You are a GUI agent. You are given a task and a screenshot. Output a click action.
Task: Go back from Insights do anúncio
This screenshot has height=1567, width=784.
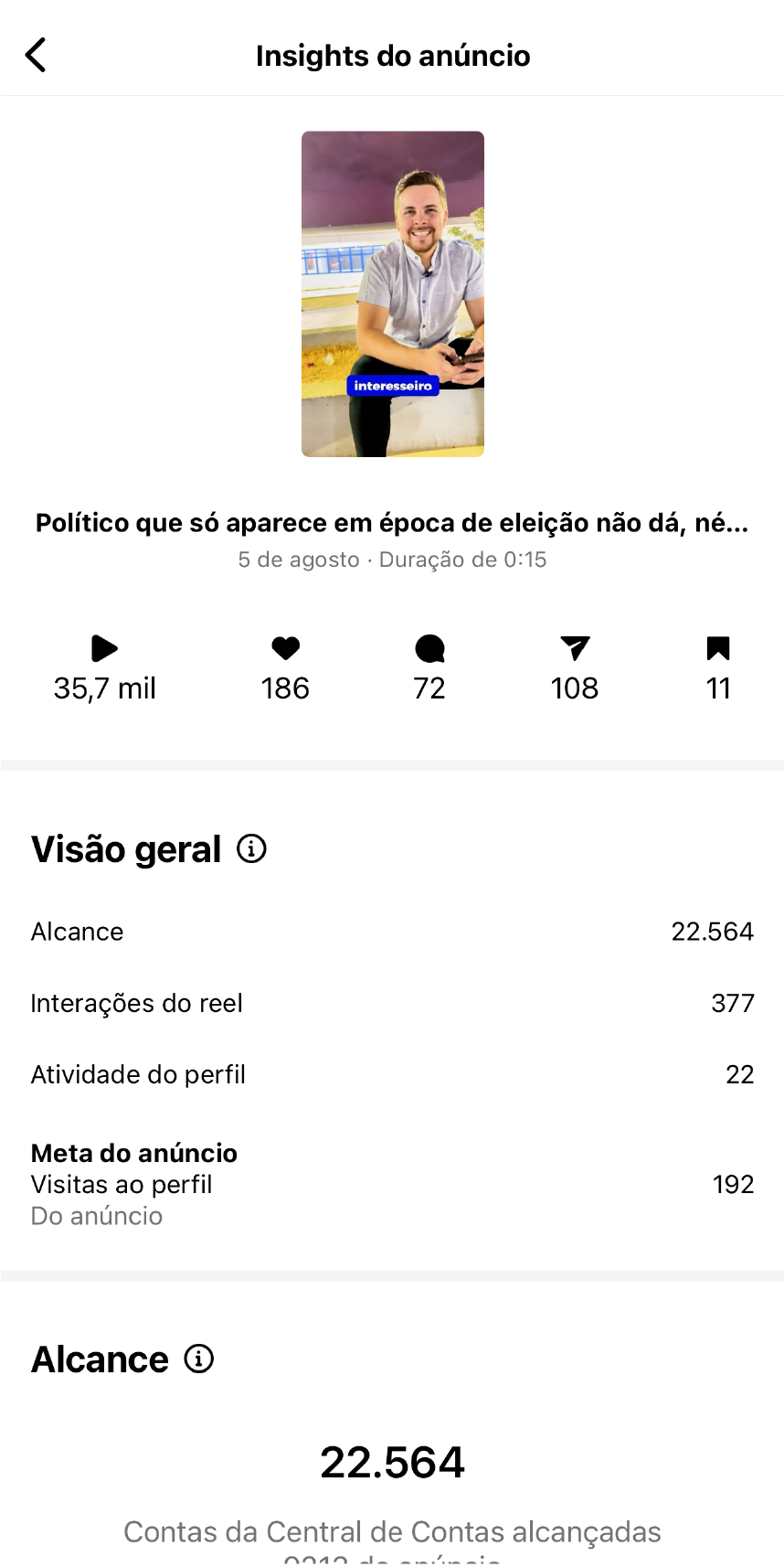[x=36, y=55]
